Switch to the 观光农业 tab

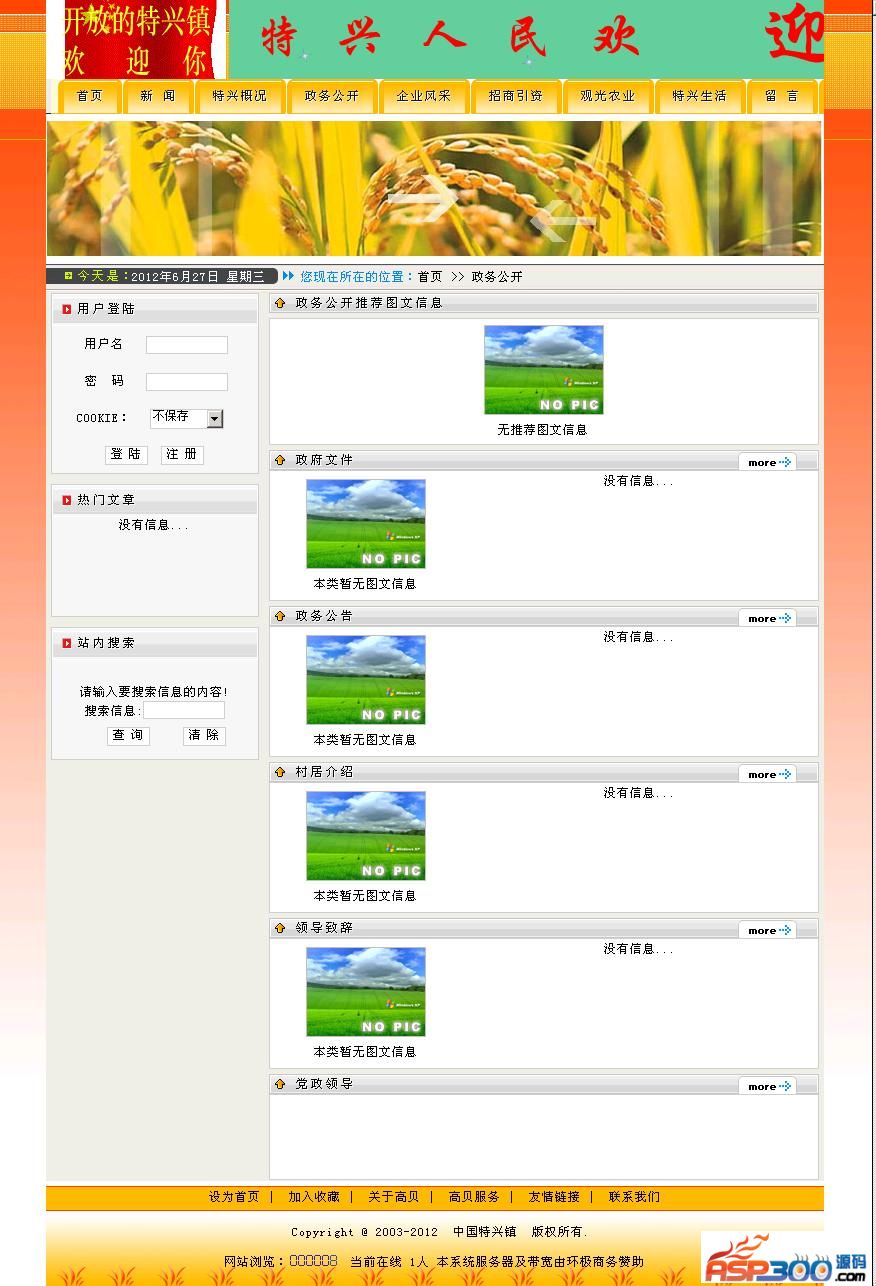click(607, 96)
